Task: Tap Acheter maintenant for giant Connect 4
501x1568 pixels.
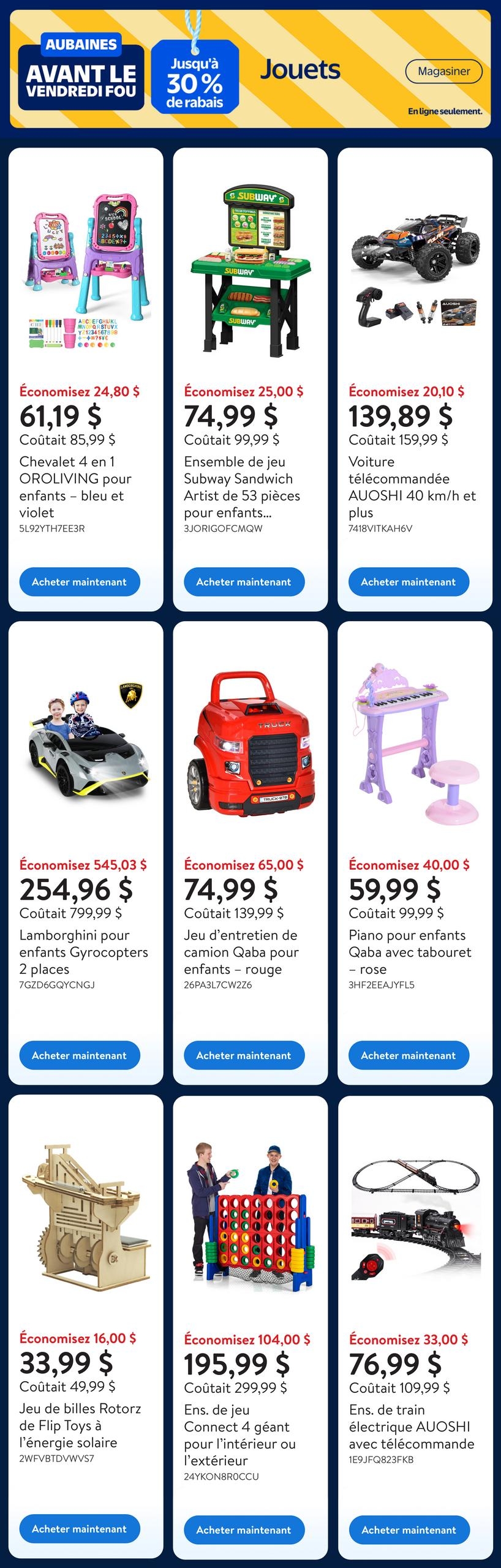Action: tap(244, 1529)
